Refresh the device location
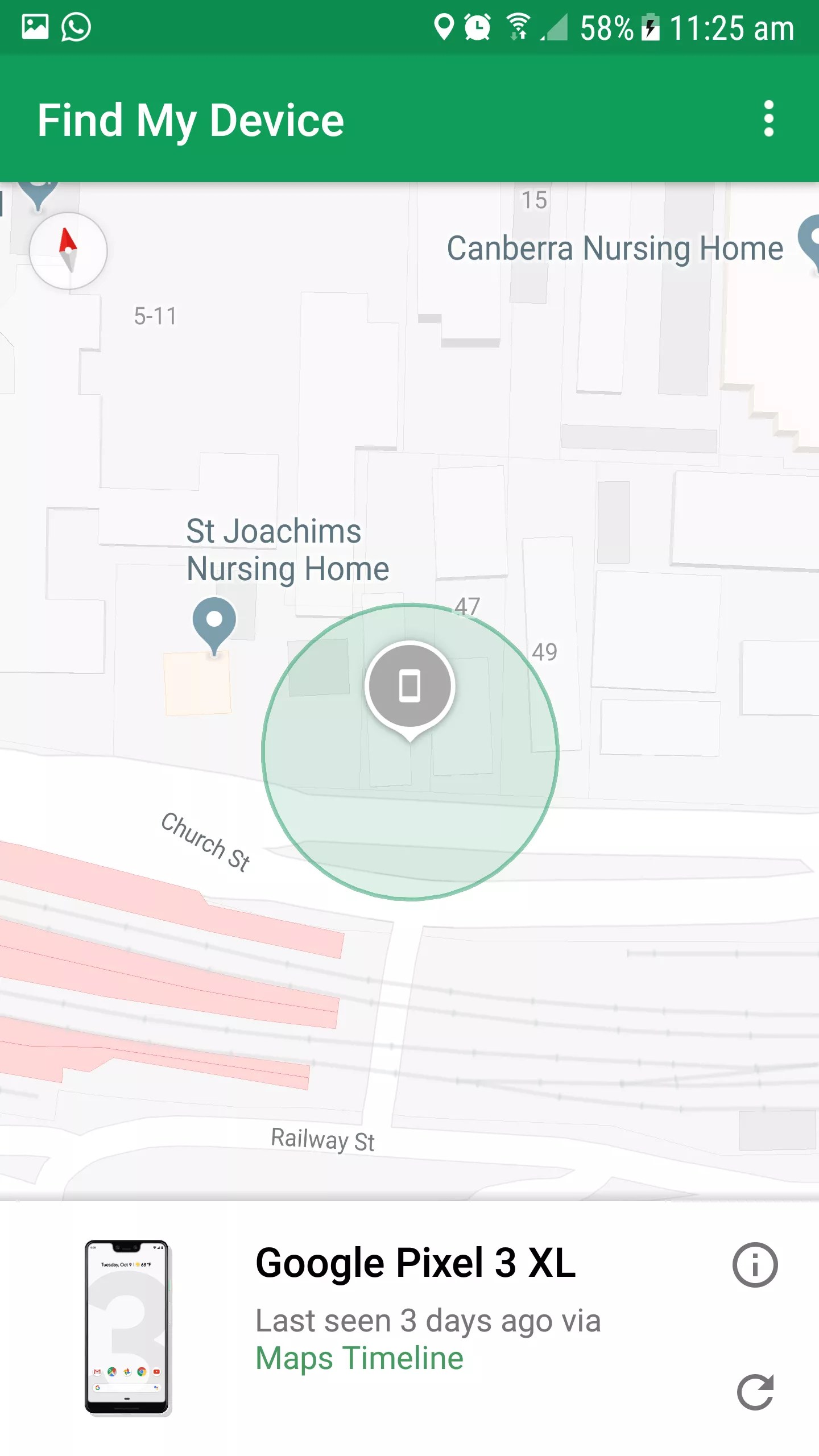This screenshot has width=819, height=1456. [x=755, y=1392]
